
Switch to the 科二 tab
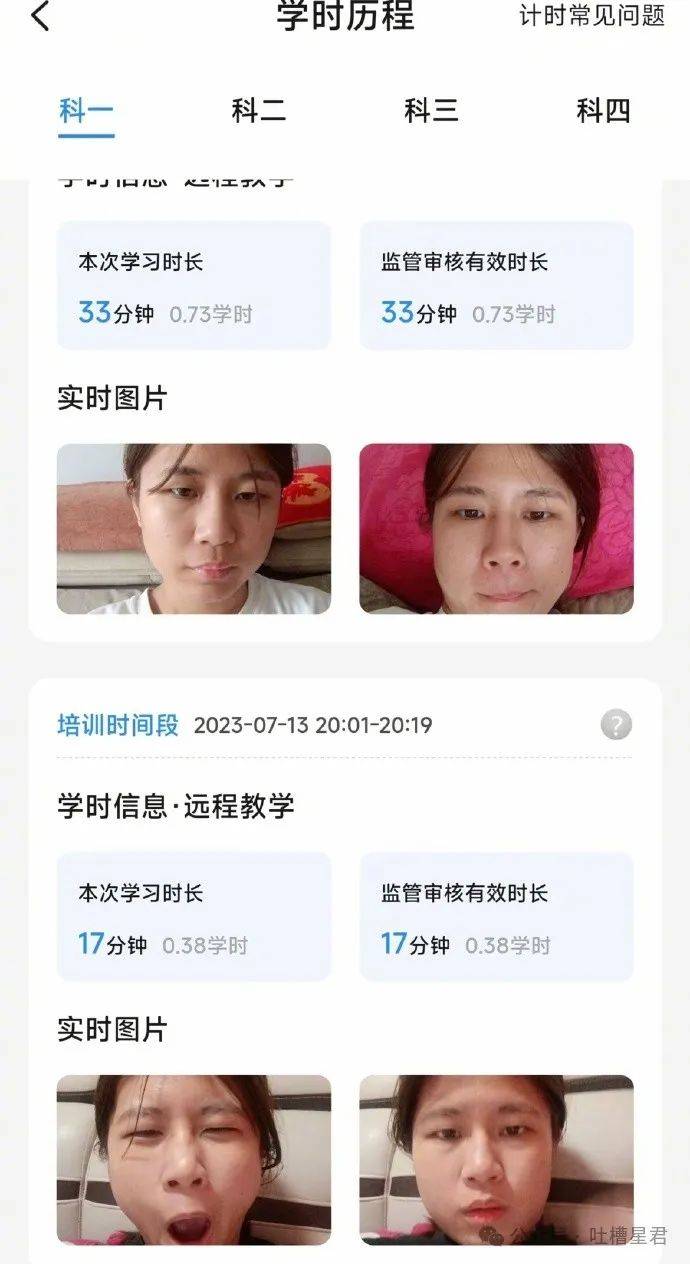259,111
